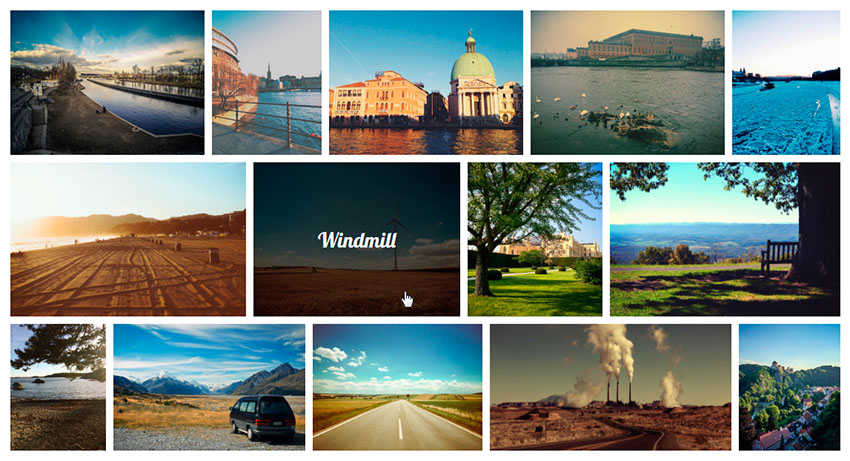Open the sunset beach with tire tracks

(x=128, y=240)
